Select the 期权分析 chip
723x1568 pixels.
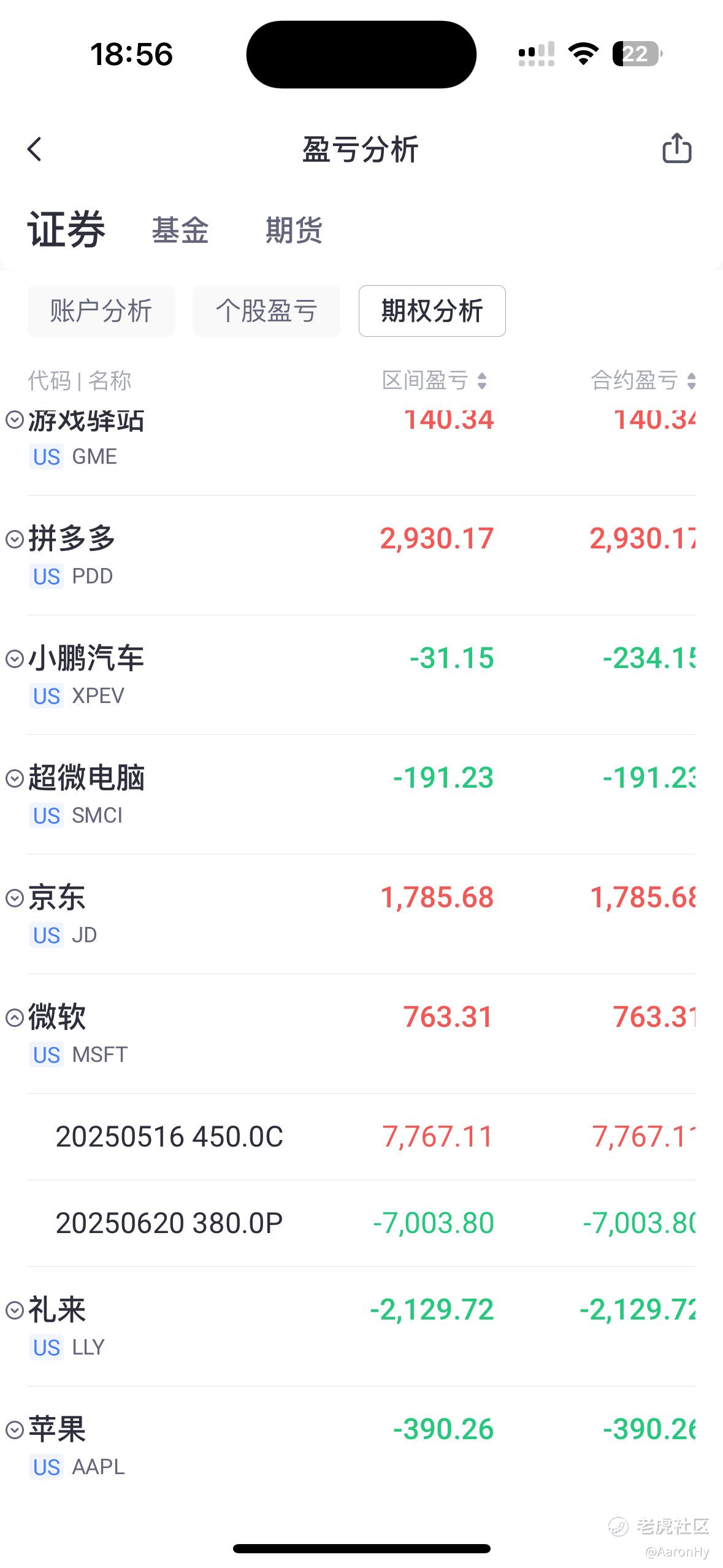coord(432,311)
